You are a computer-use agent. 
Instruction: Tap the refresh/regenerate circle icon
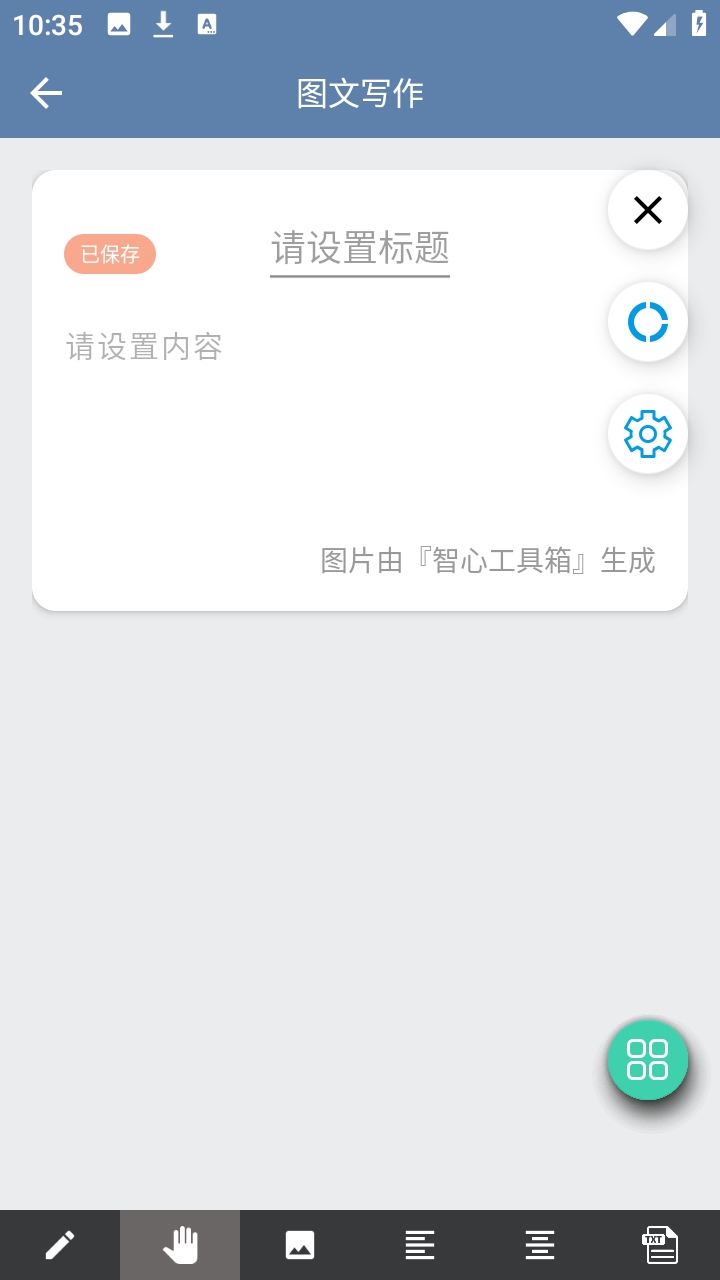[x=647, y=322]
